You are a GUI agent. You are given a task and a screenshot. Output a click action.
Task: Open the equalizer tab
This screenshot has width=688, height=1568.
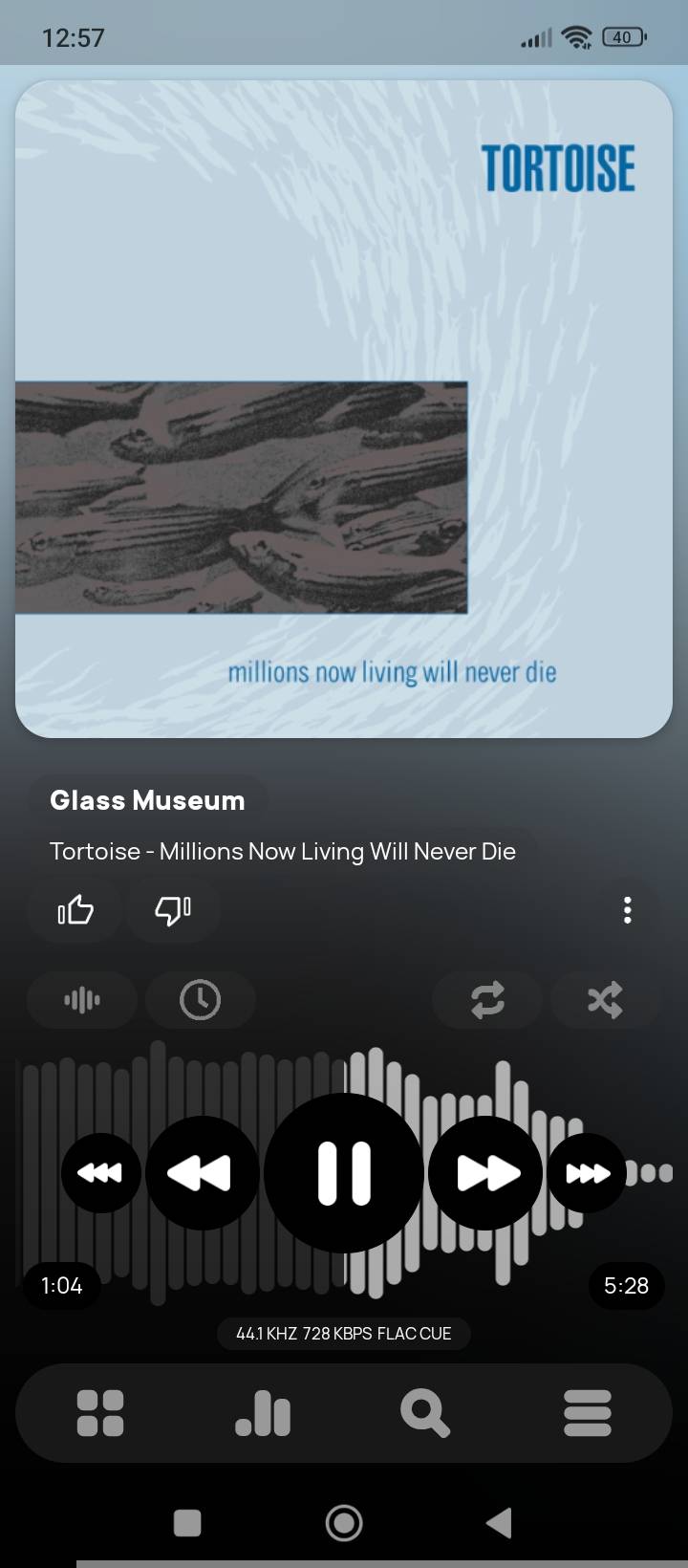coord(263,1413)
